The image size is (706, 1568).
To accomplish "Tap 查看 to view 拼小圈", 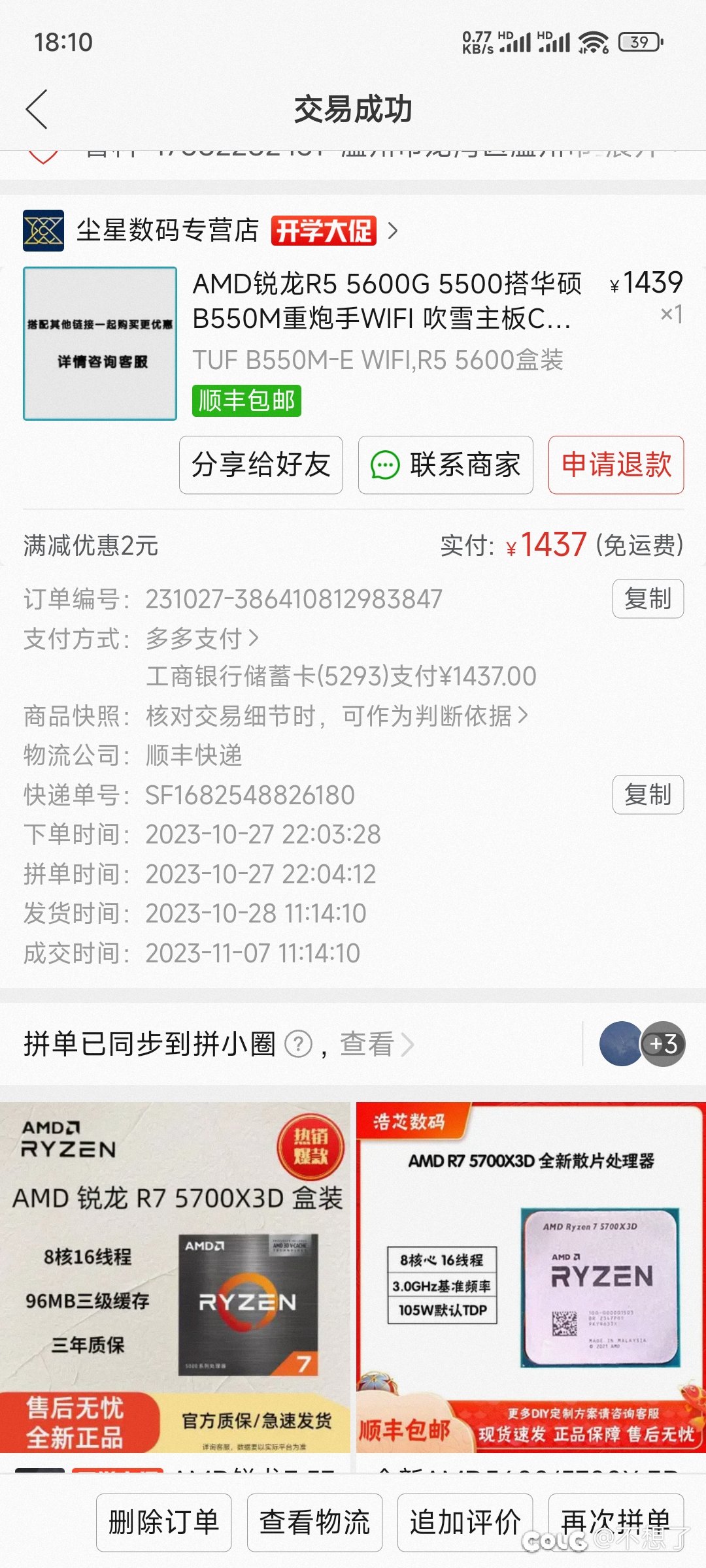I will pyautogui.click(x=377, y=1043).
